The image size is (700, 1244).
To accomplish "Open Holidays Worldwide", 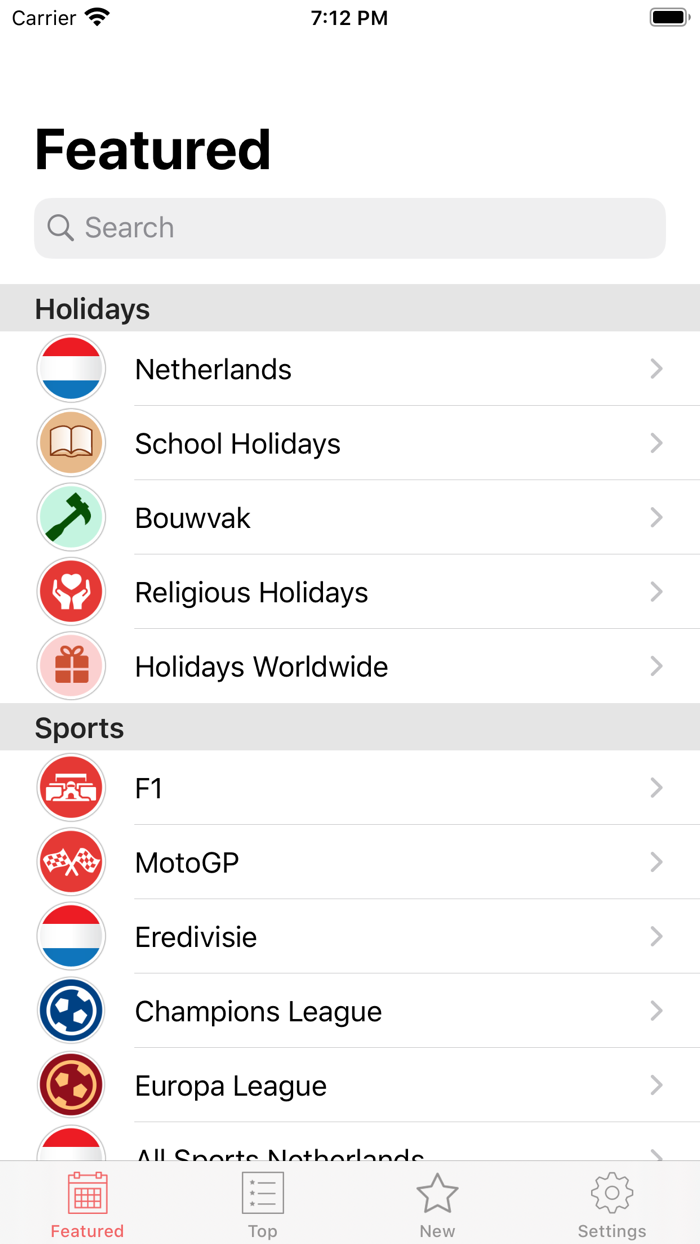I will coord(350,666).
